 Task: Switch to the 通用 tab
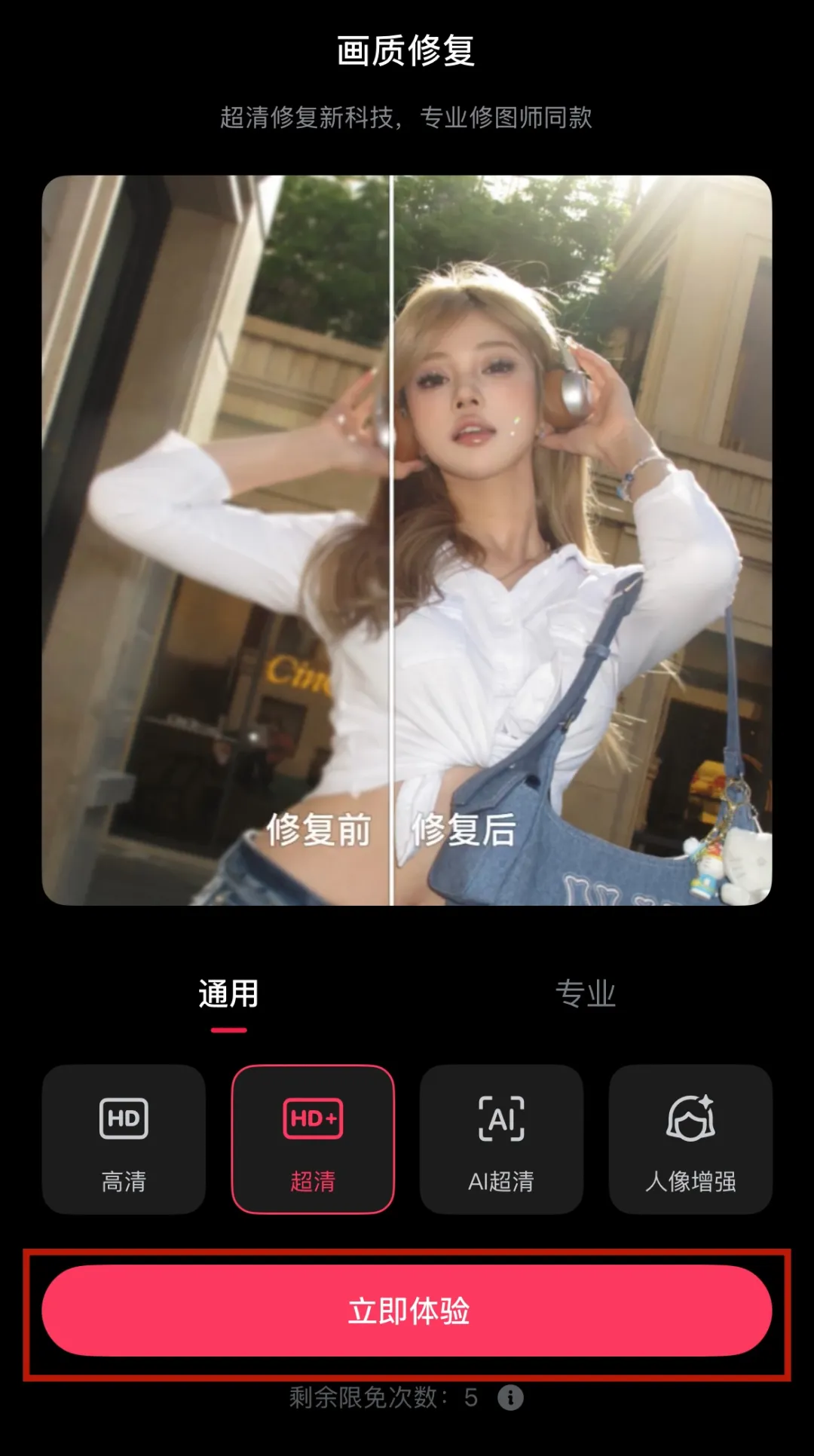(x=228, y=995)
